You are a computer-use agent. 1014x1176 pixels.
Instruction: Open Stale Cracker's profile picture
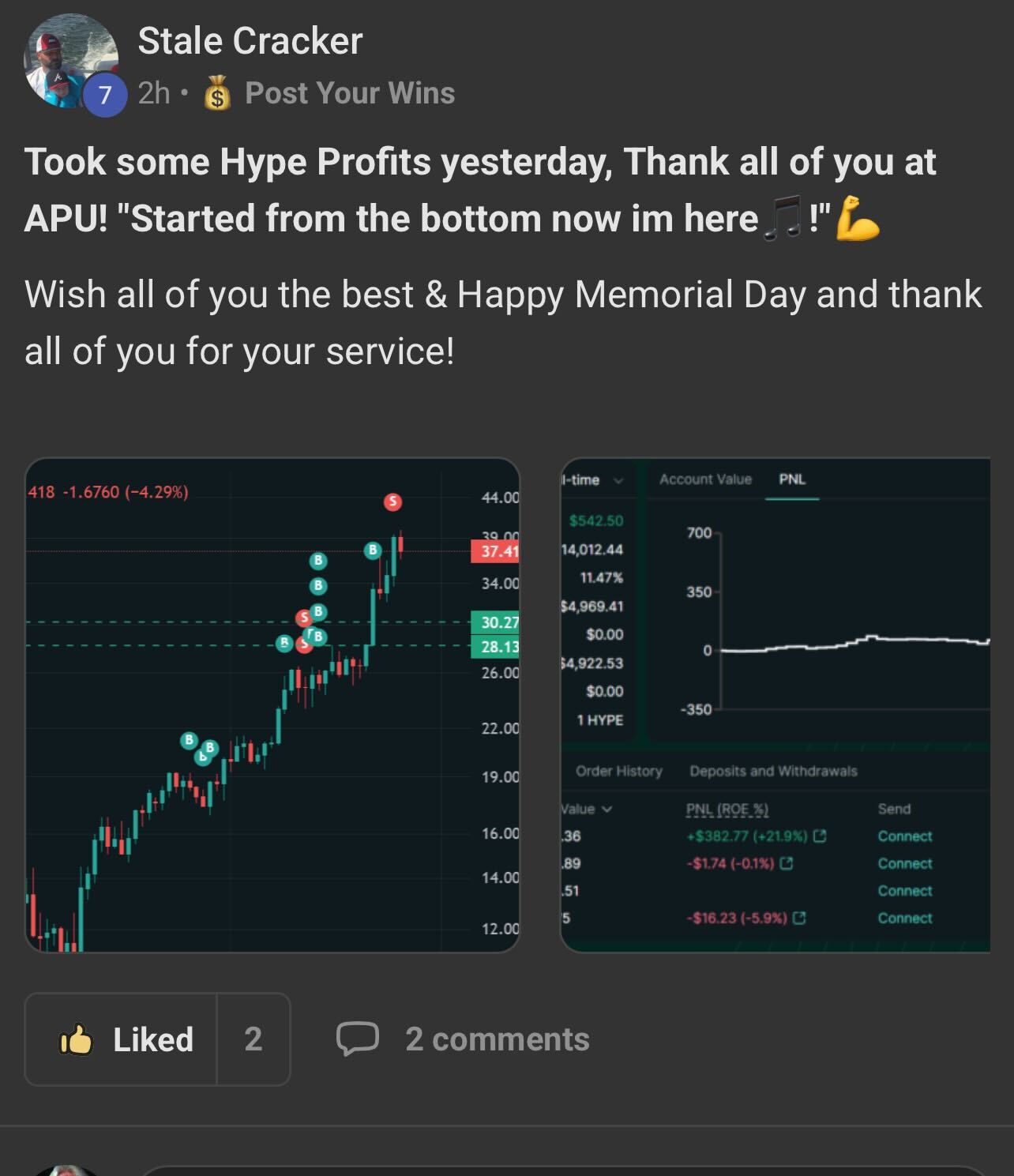coord(71,61)
